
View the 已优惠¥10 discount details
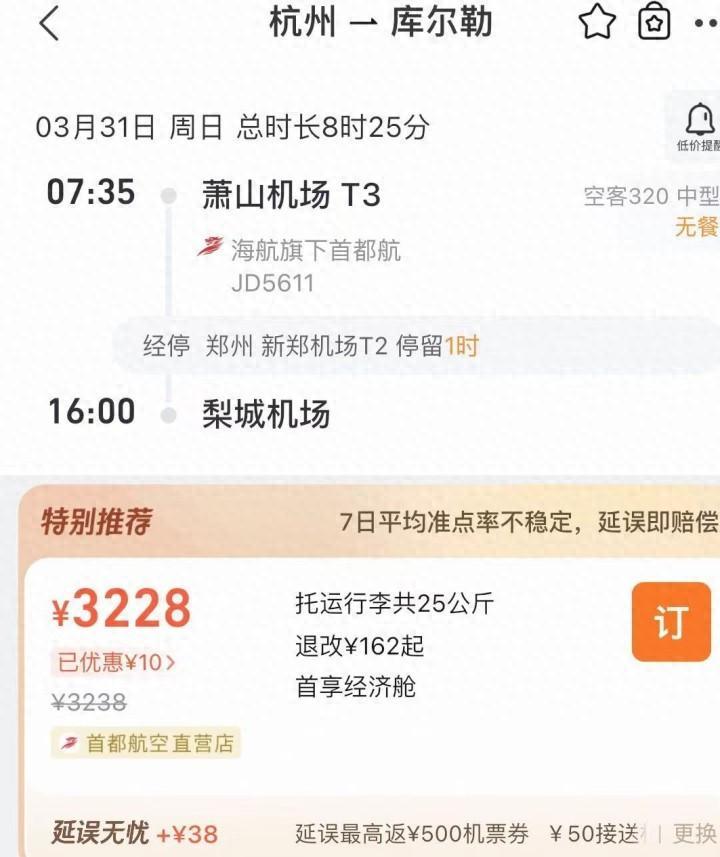pos(115,662)
